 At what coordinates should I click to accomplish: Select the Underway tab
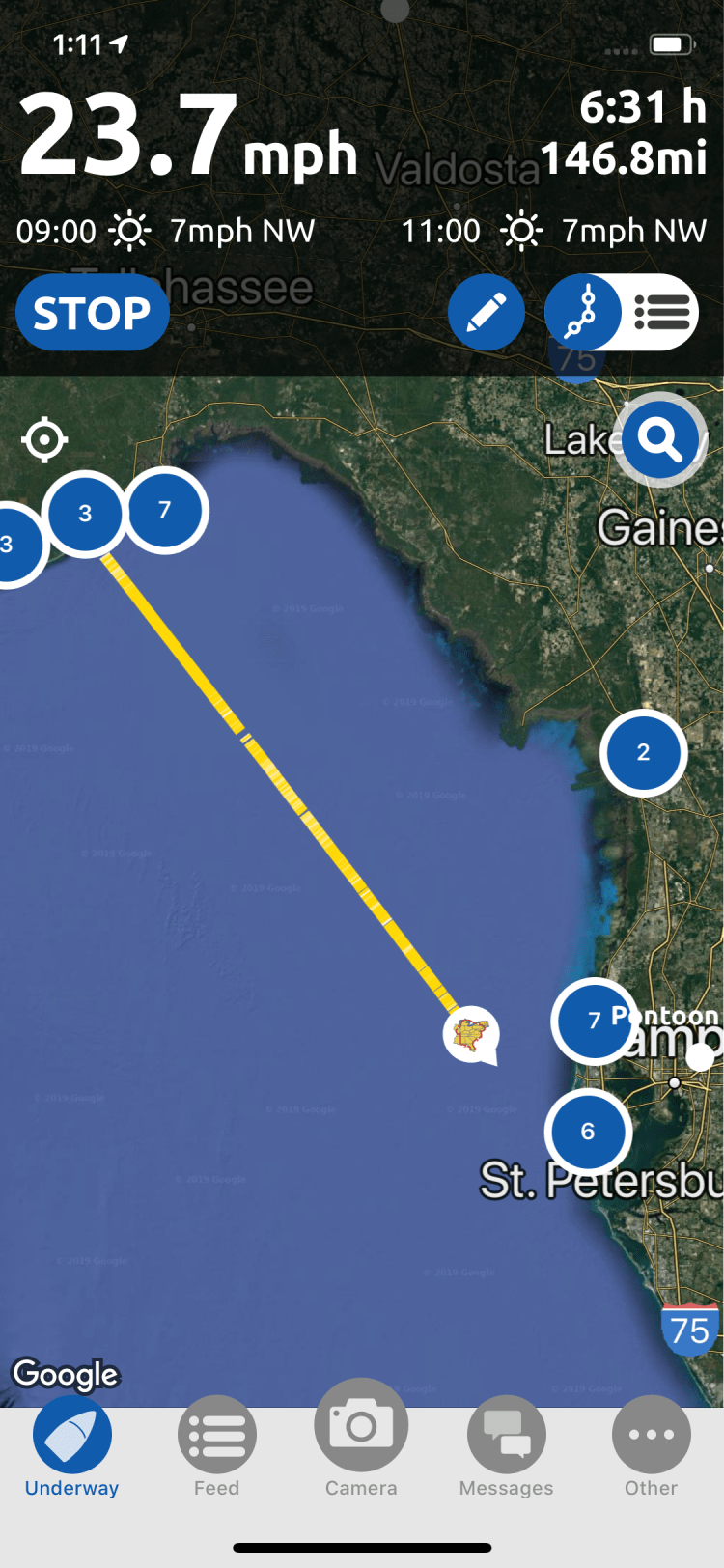coord(71,1446)
